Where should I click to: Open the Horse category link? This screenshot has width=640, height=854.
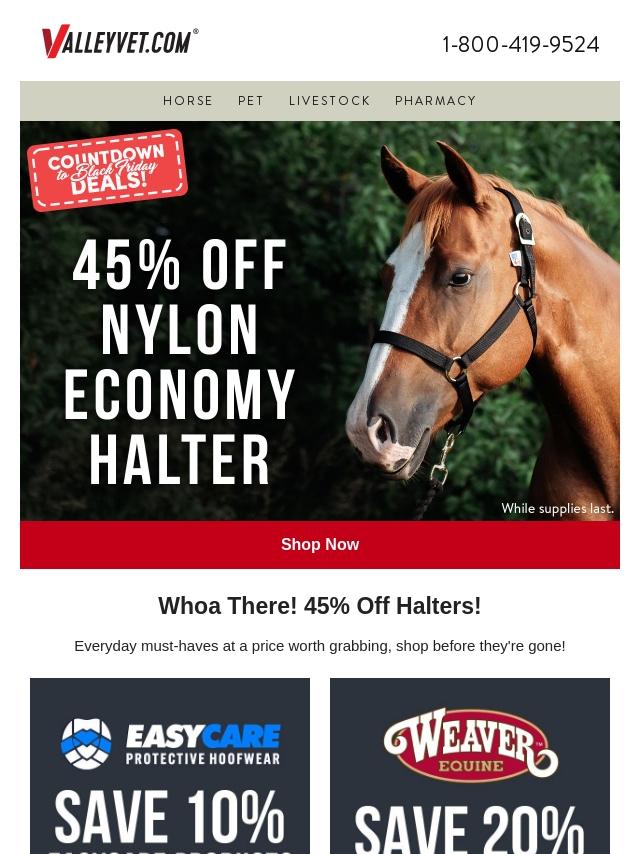click(x=187, y=101)
